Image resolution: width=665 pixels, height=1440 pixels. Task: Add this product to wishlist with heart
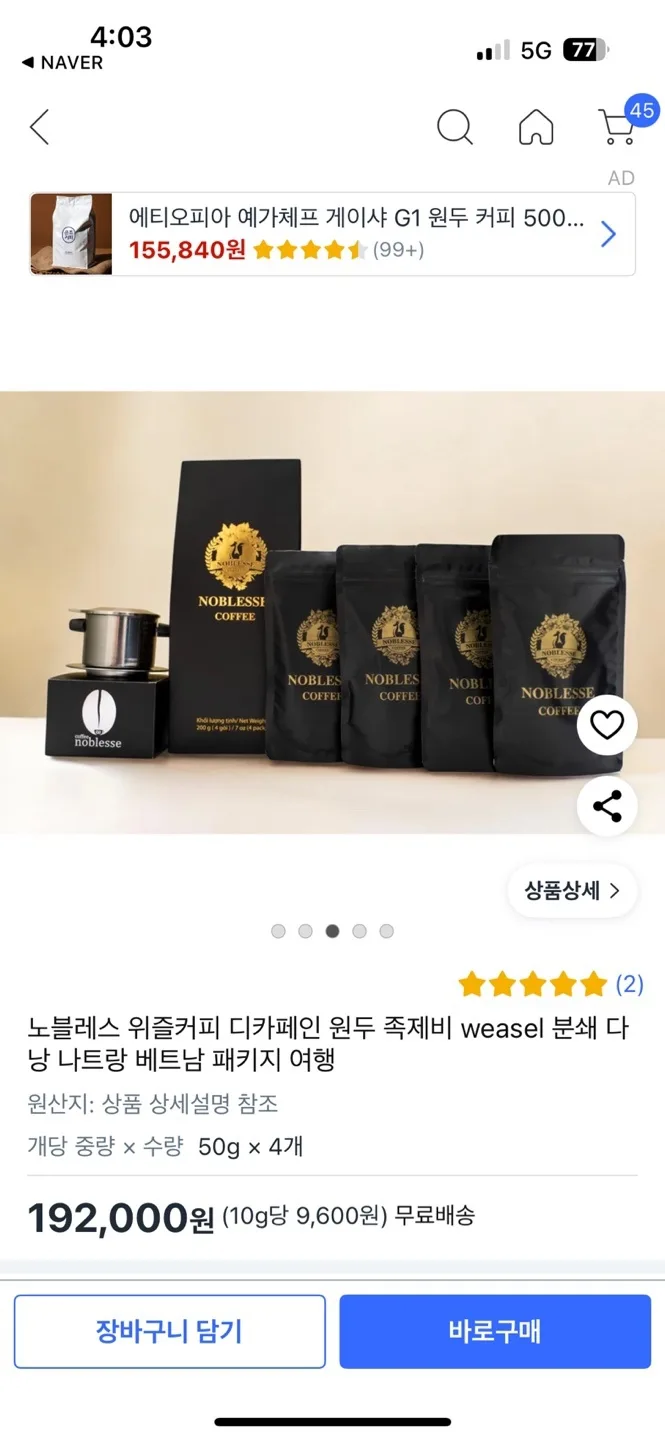(x=607, y=724)
